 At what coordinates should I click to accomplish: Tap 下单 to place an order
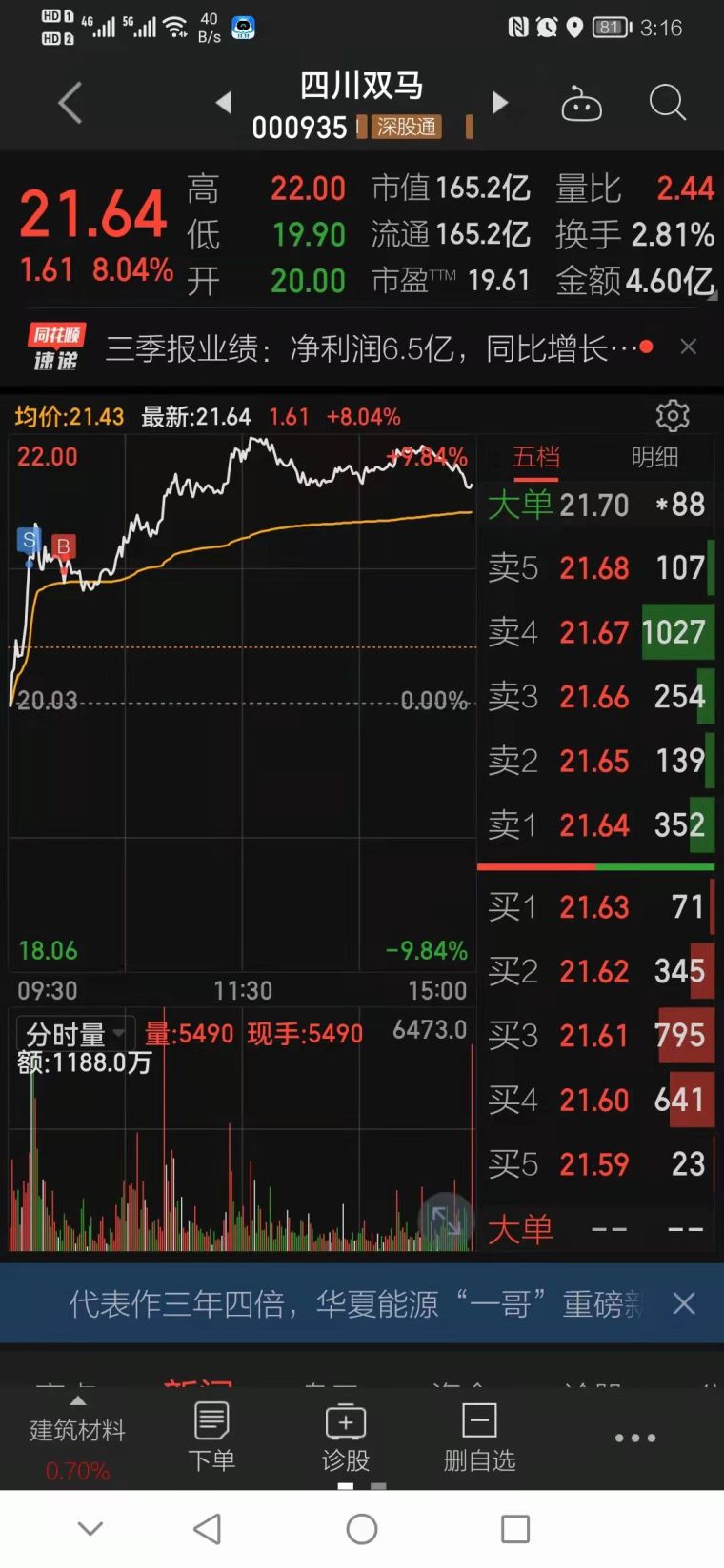point(211,1437)
